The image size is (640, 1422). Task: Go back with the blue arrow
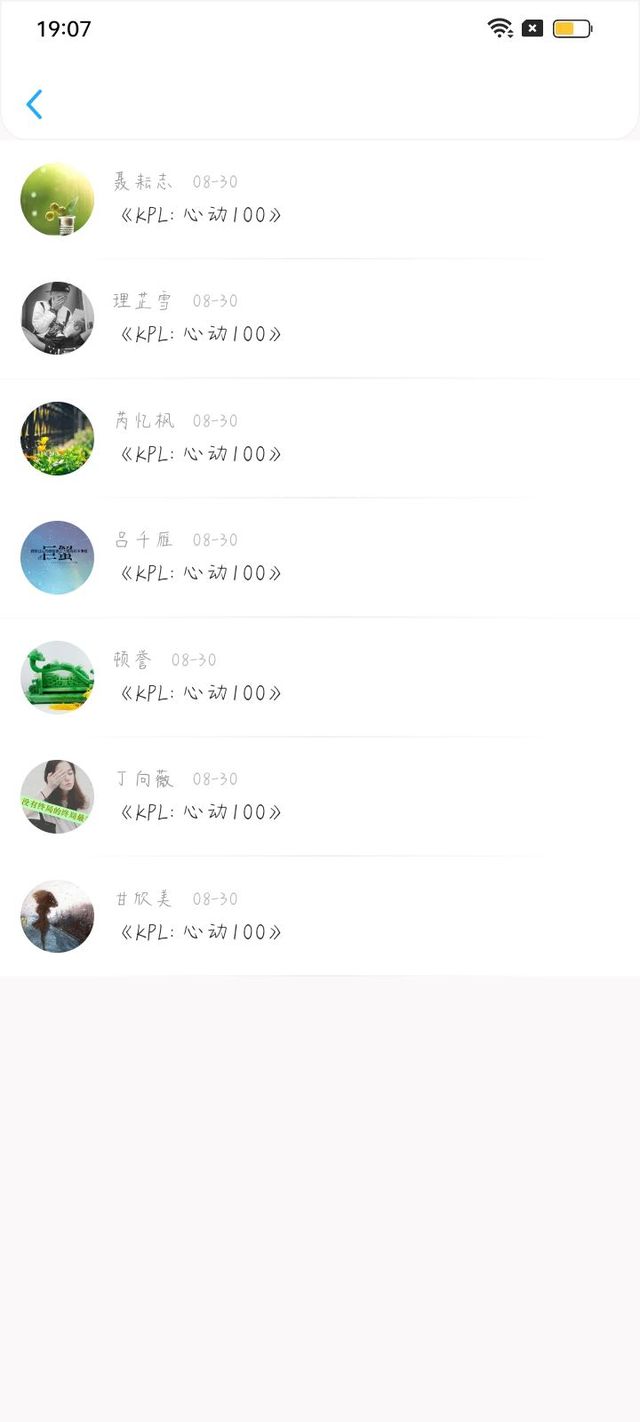coord(34,104)
